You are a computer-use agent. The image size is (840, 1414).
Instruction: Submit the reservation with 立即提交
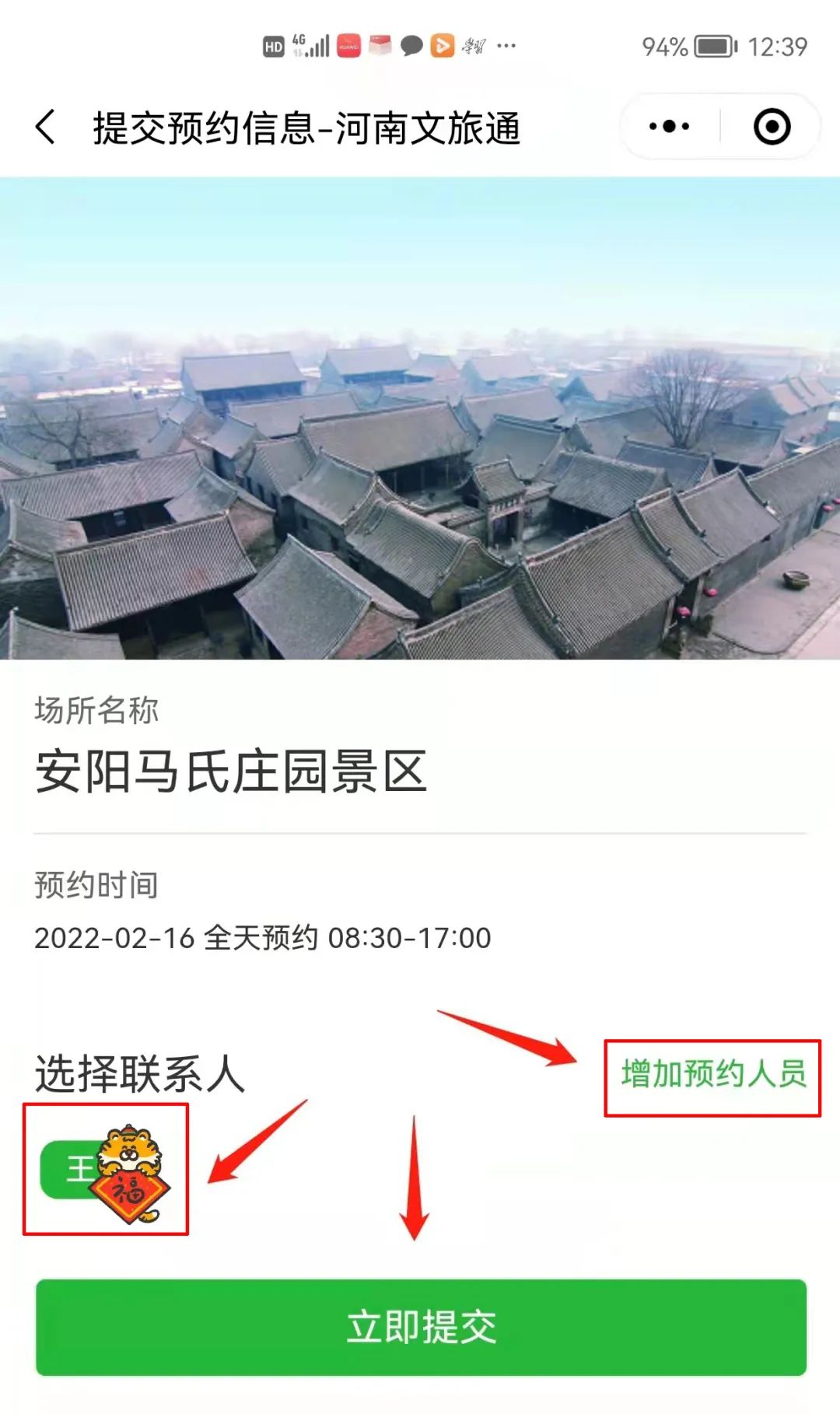coord(421,1327)
